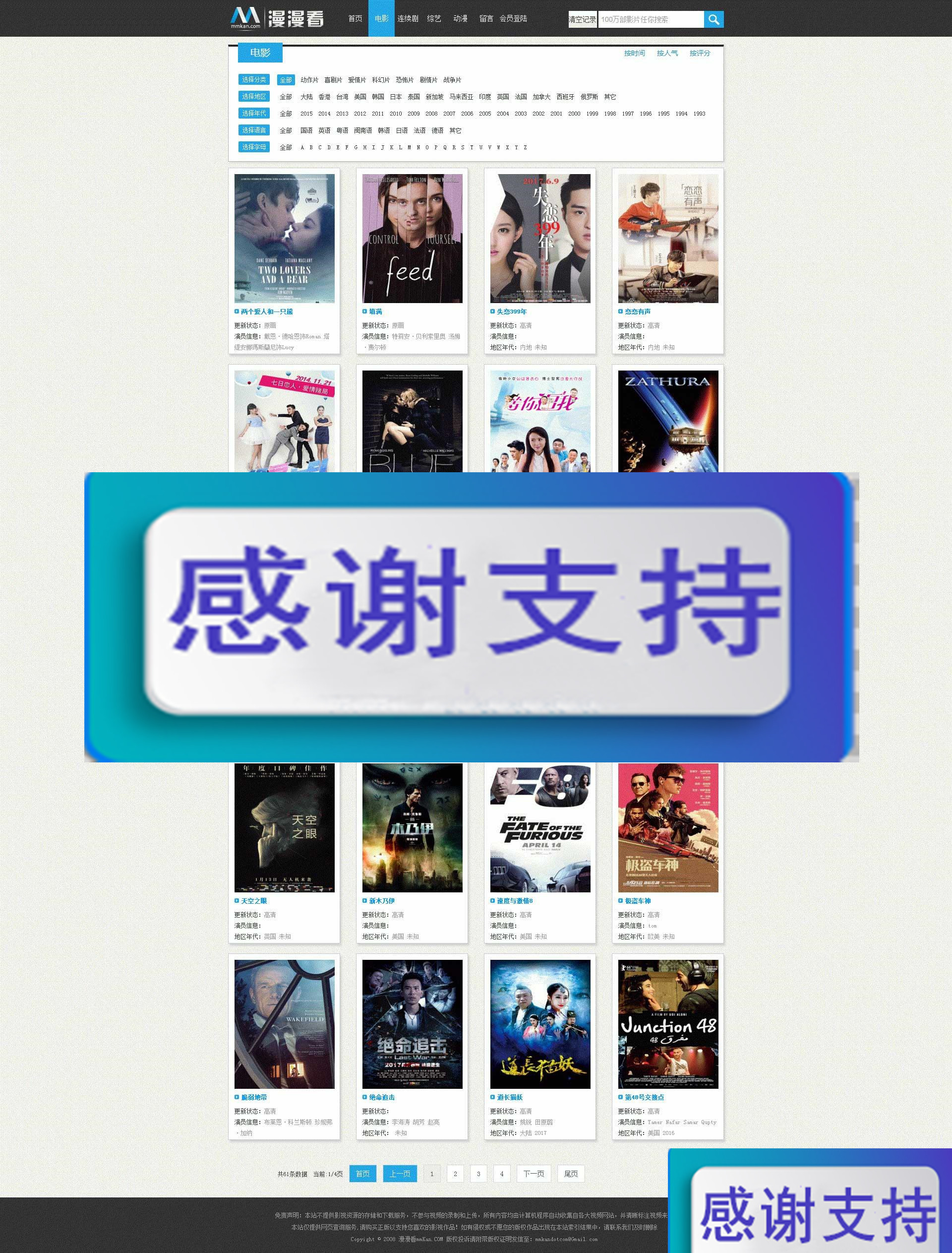Image resolution: width=952 pixels, height=1253 pixels.
Task: Clear history with 清空记录 button
Action: (582, 19)
